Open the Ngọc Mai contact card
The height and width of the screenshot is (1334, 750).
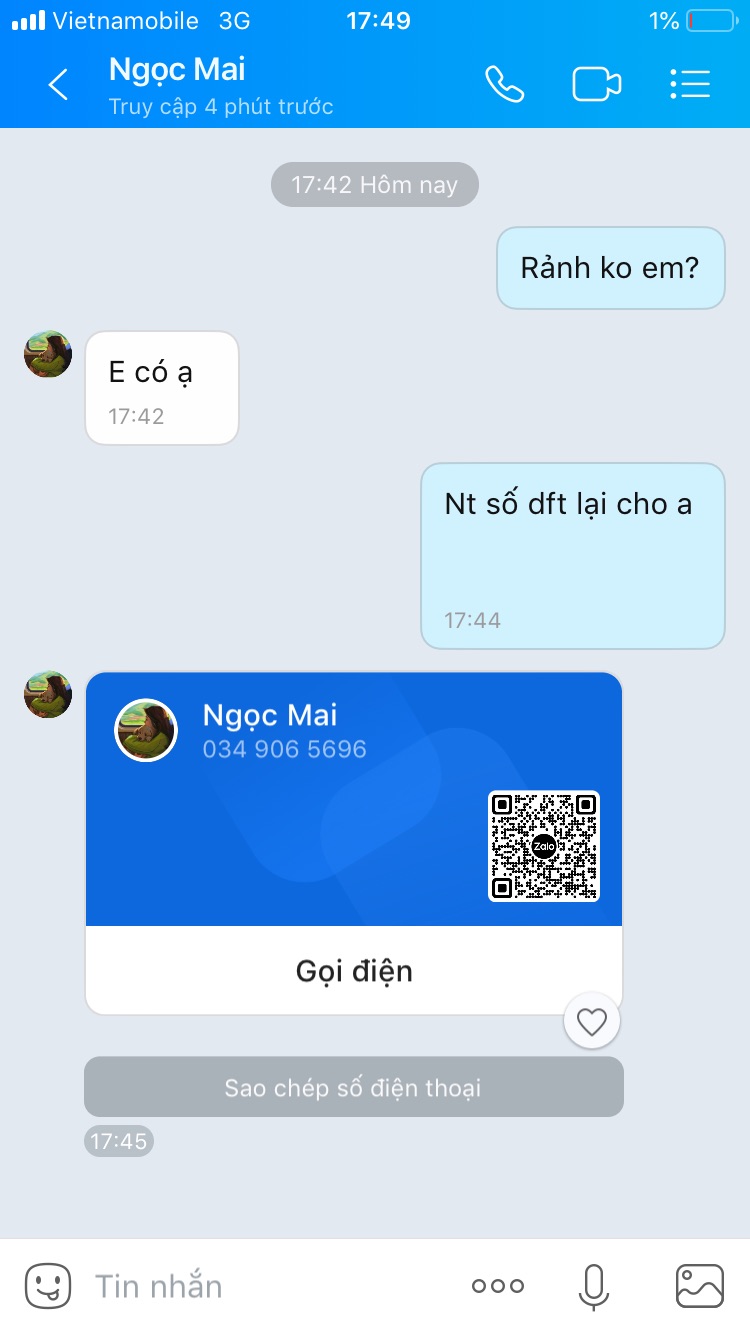pyautogui.click(x=353, y=800)
